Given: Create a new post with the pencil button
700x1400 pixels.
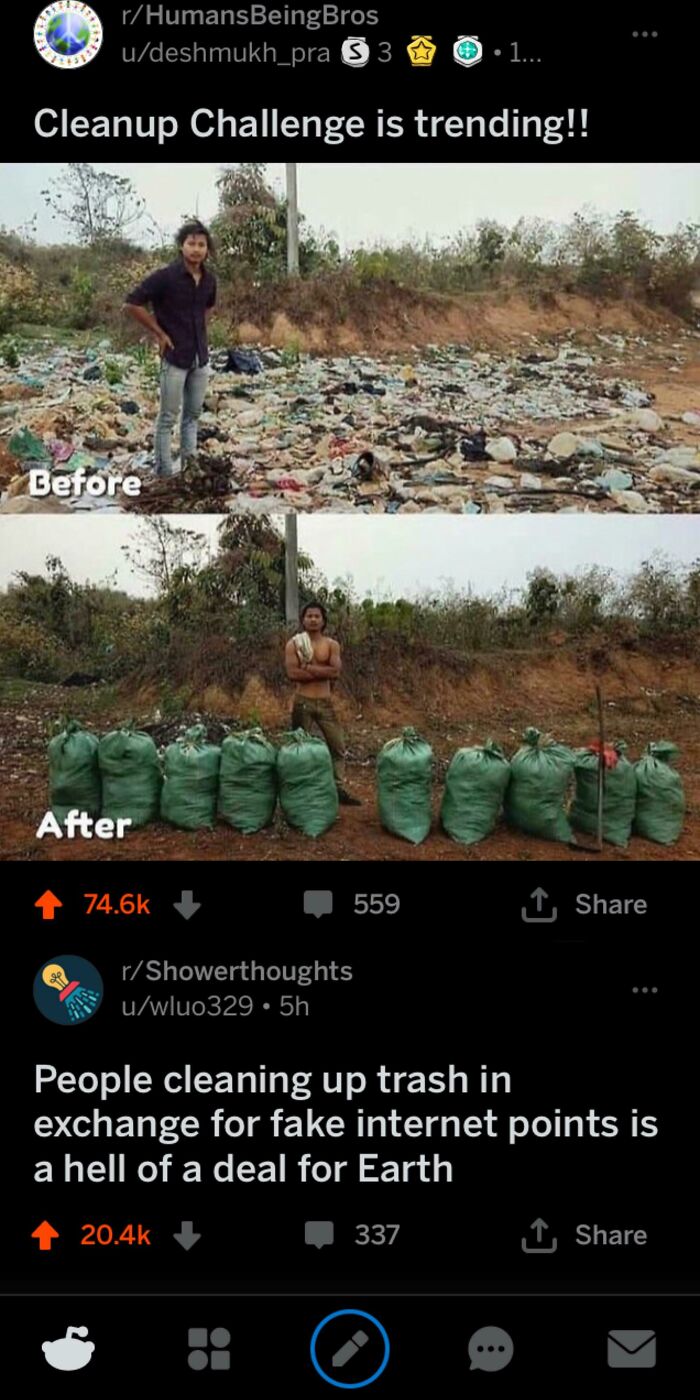Looking at the screenshot, I should (x=349, y=1349).
